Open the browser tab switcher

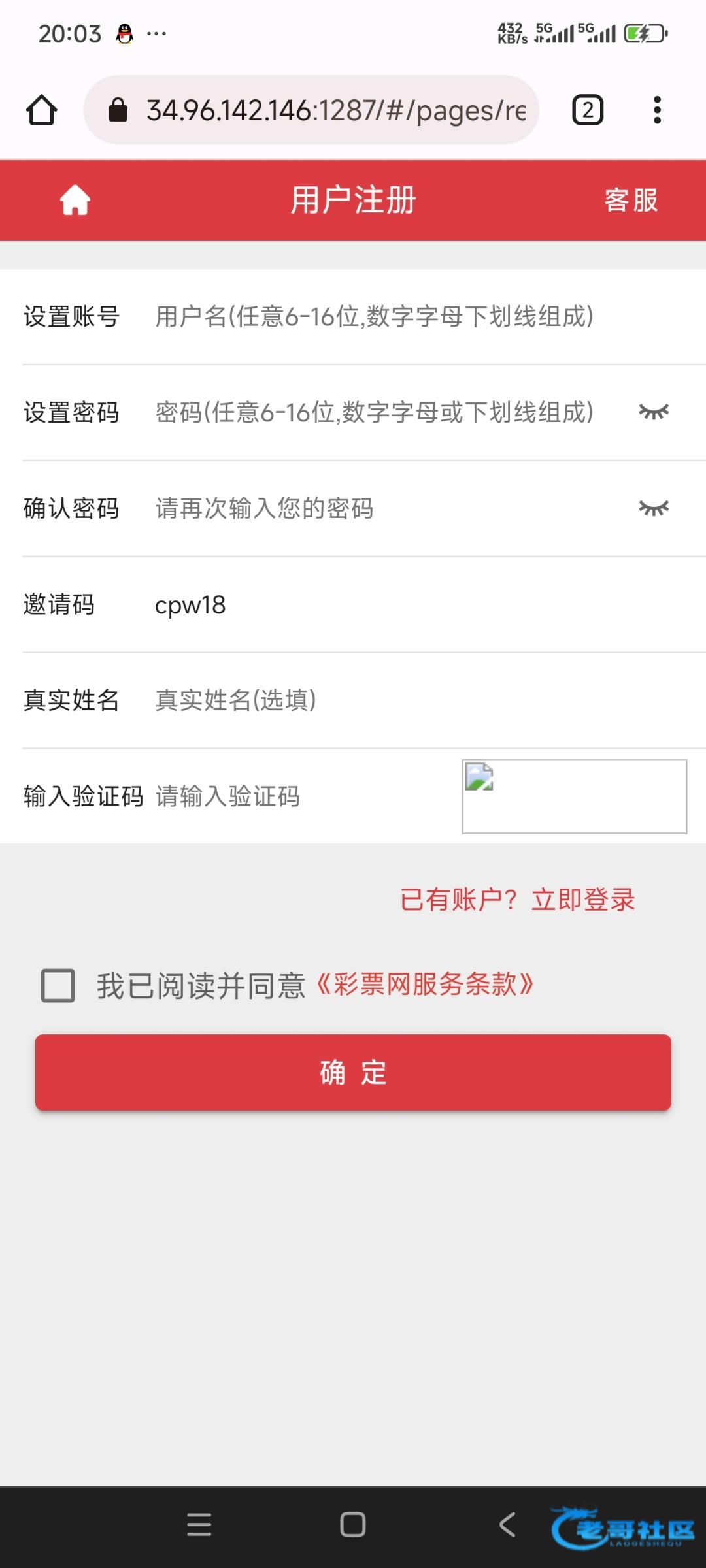[x=588, y=110]
